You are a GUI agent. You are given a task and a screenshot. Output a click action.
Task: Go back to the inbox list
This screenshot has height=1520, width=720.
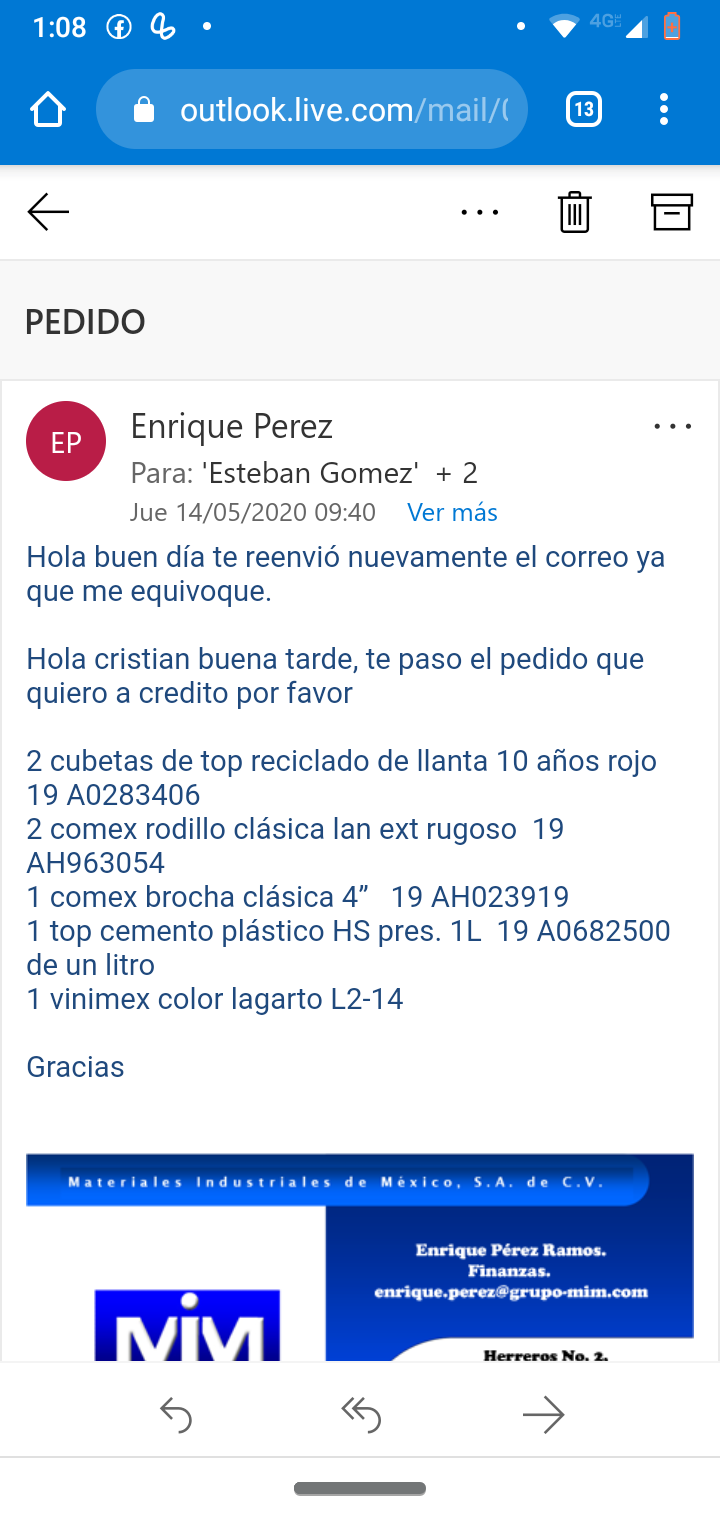[48, 212]
